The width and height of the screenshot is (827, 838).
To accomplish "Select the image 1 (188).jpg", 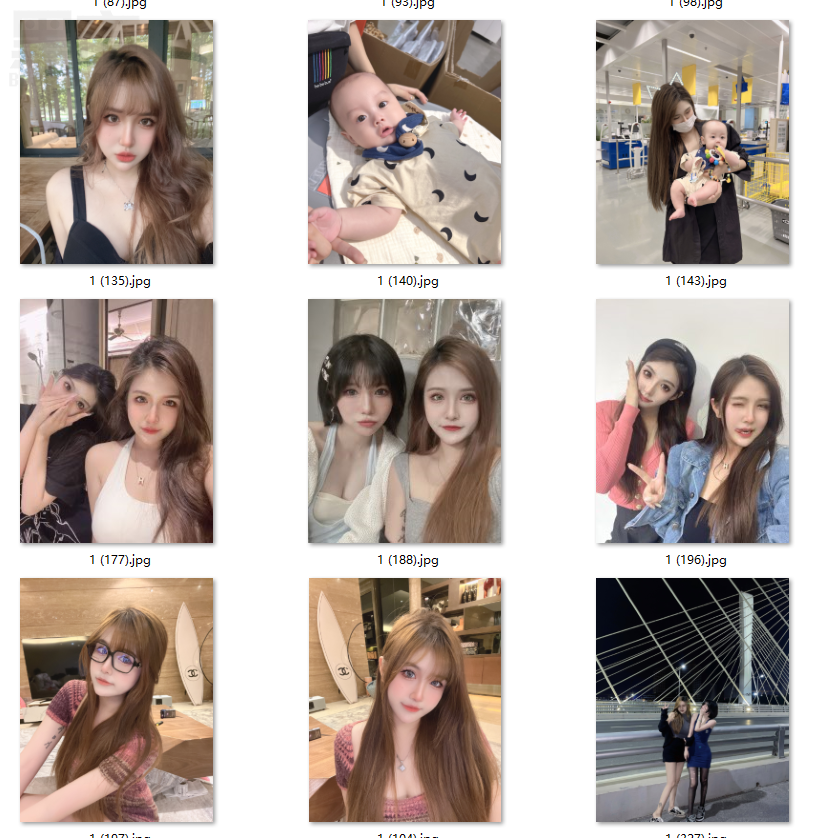I will 404,421.
